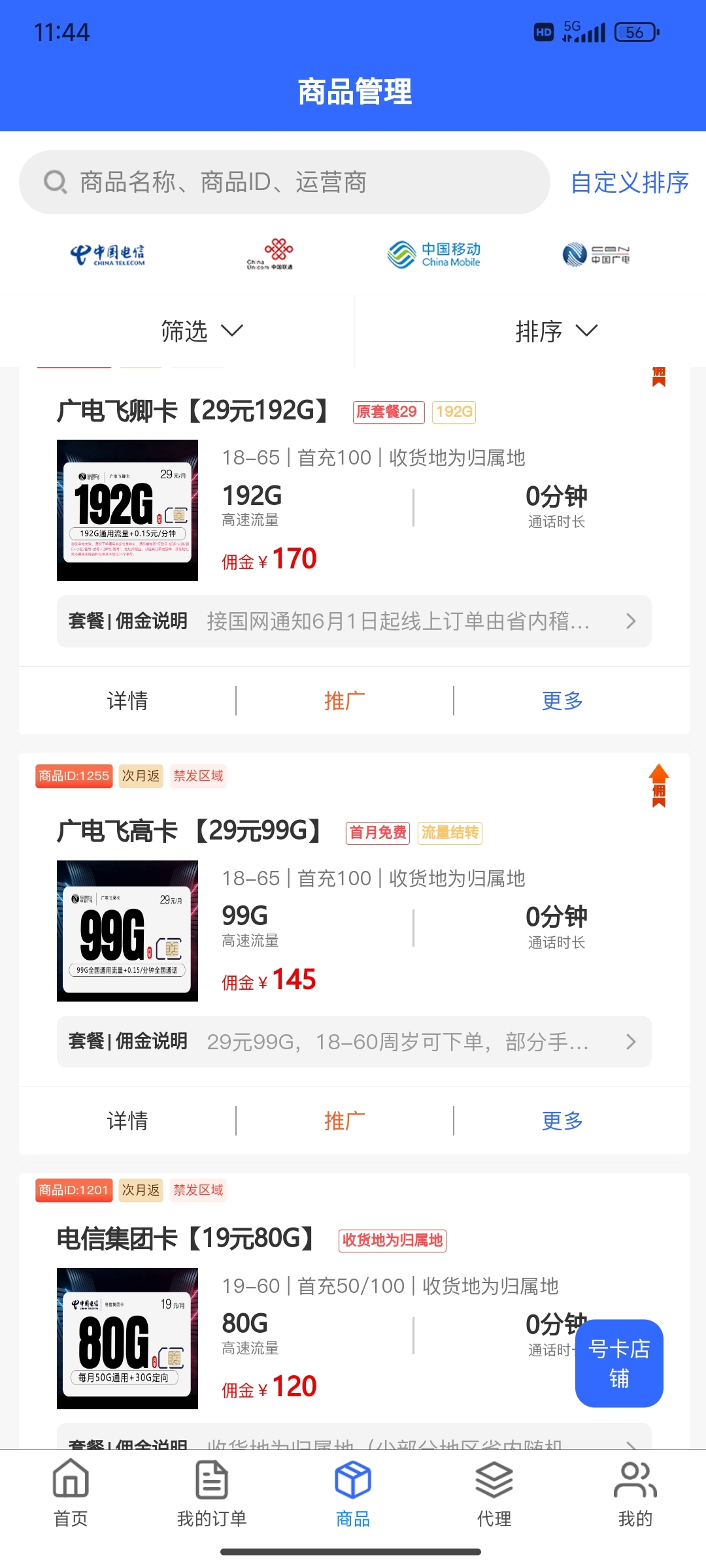Promote 广电飞卿卡 via 推广

(x=345, y=701)
